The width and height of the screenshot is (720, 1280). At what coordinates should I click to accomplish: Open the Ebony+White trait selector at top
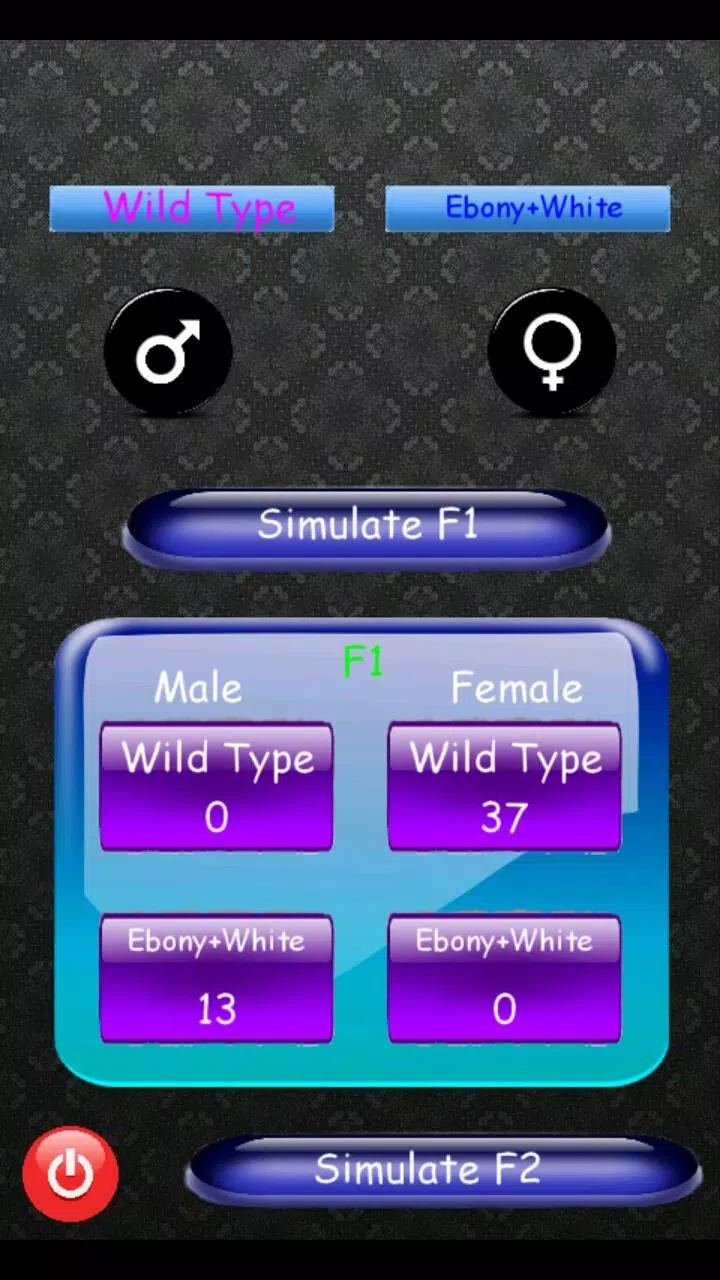click(528, 208)
